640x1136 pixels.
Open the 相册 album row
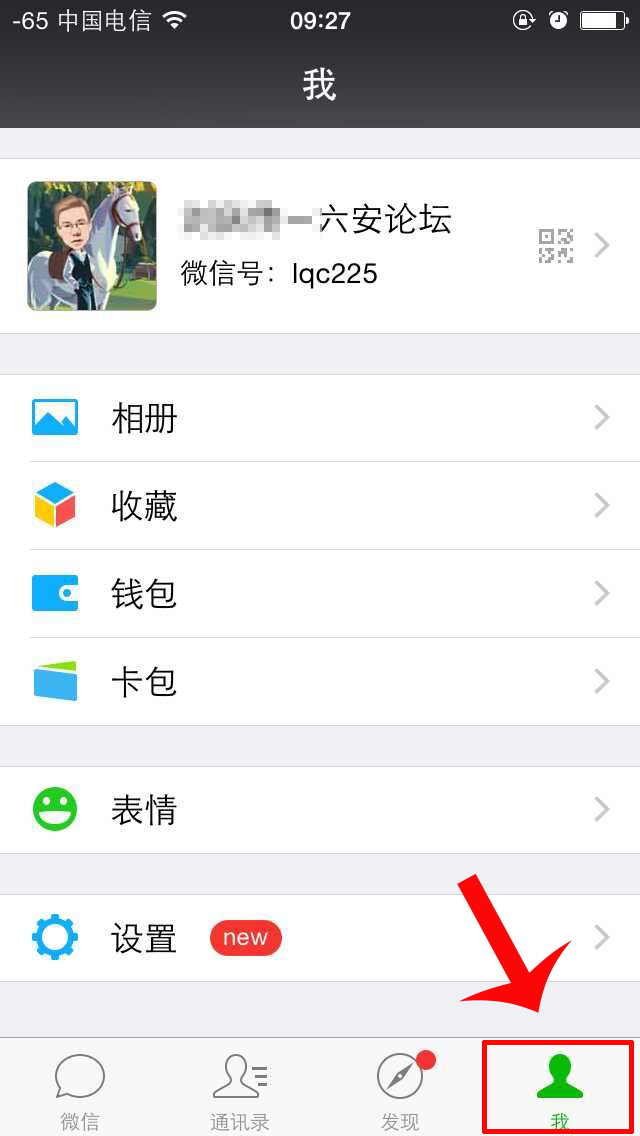tap(320, 418)
